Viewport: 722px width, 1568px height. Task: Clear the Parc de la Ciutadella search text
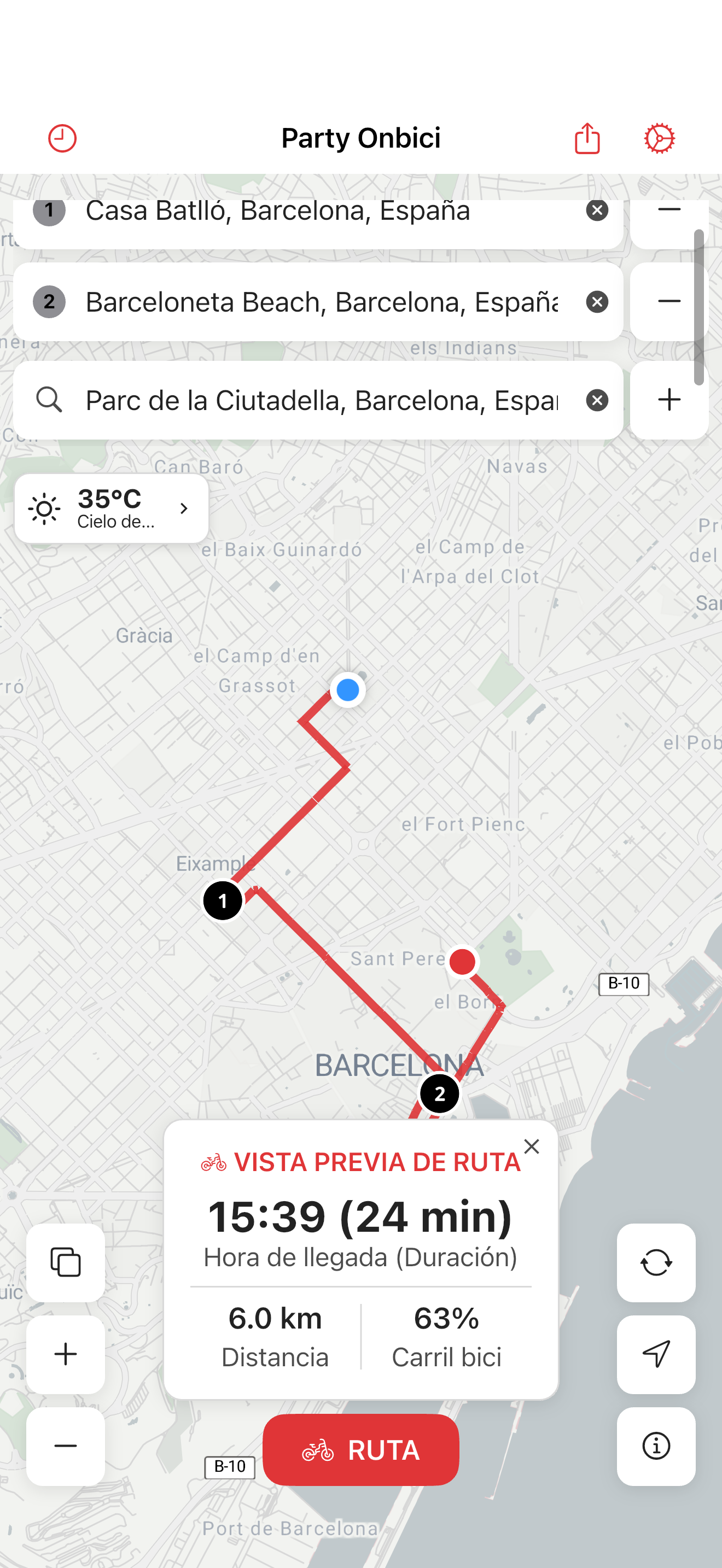click(597, 400)
